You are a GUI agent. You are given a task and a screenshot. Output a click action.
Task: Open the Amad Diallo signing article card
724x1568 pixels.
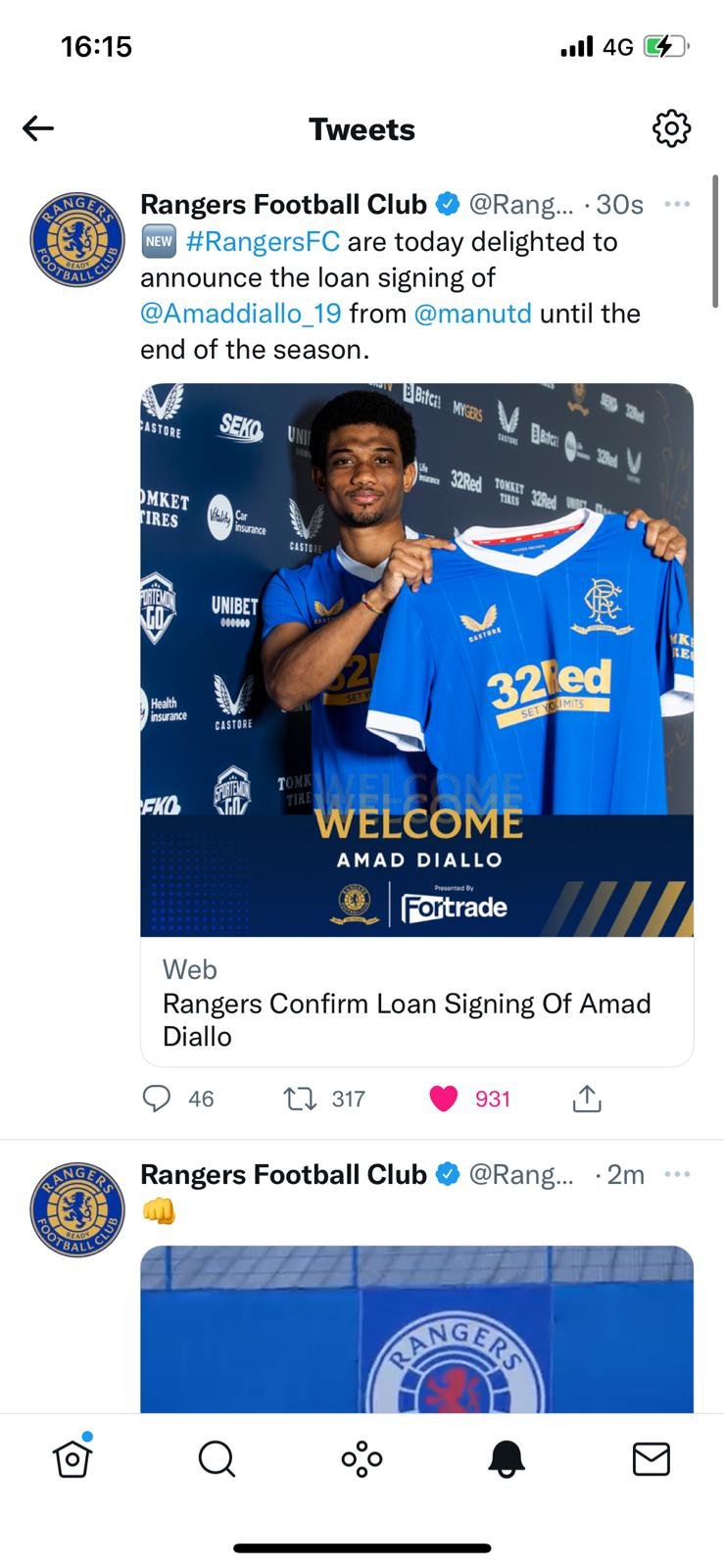click(416, 724)
